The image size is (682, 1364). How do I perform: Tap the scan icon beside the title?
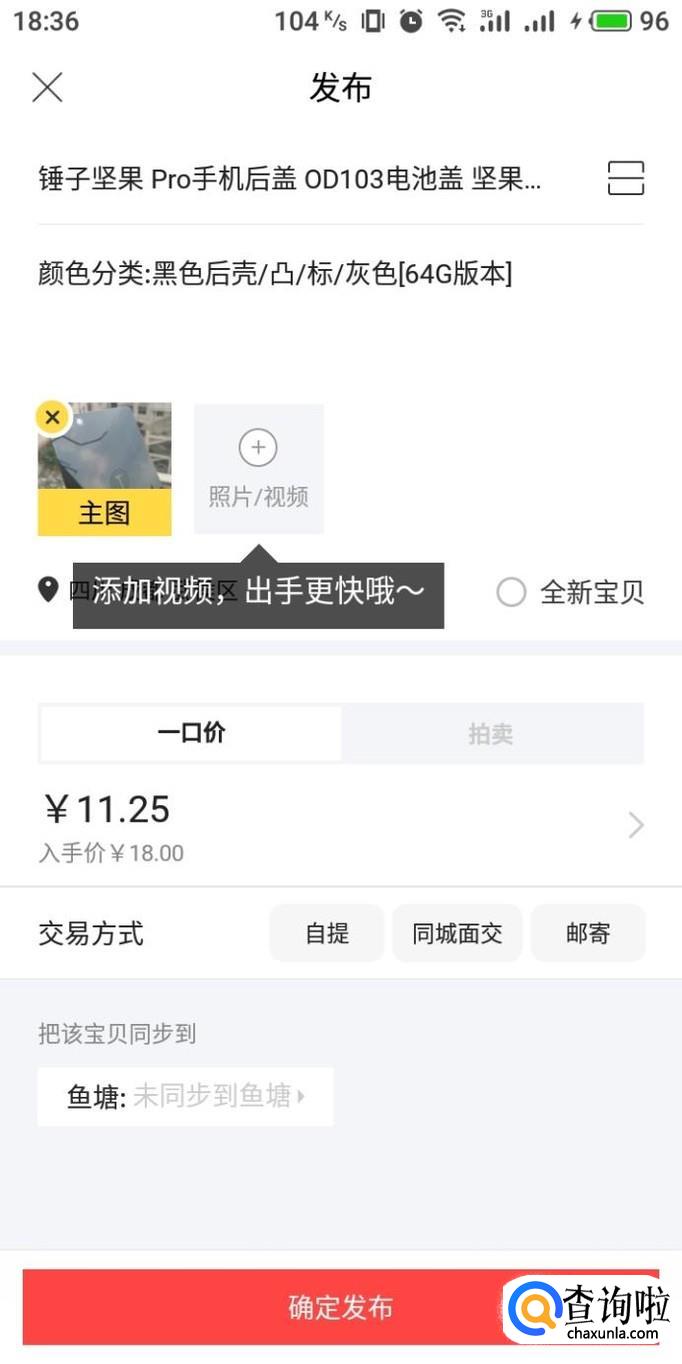click(x=626, y=178)
